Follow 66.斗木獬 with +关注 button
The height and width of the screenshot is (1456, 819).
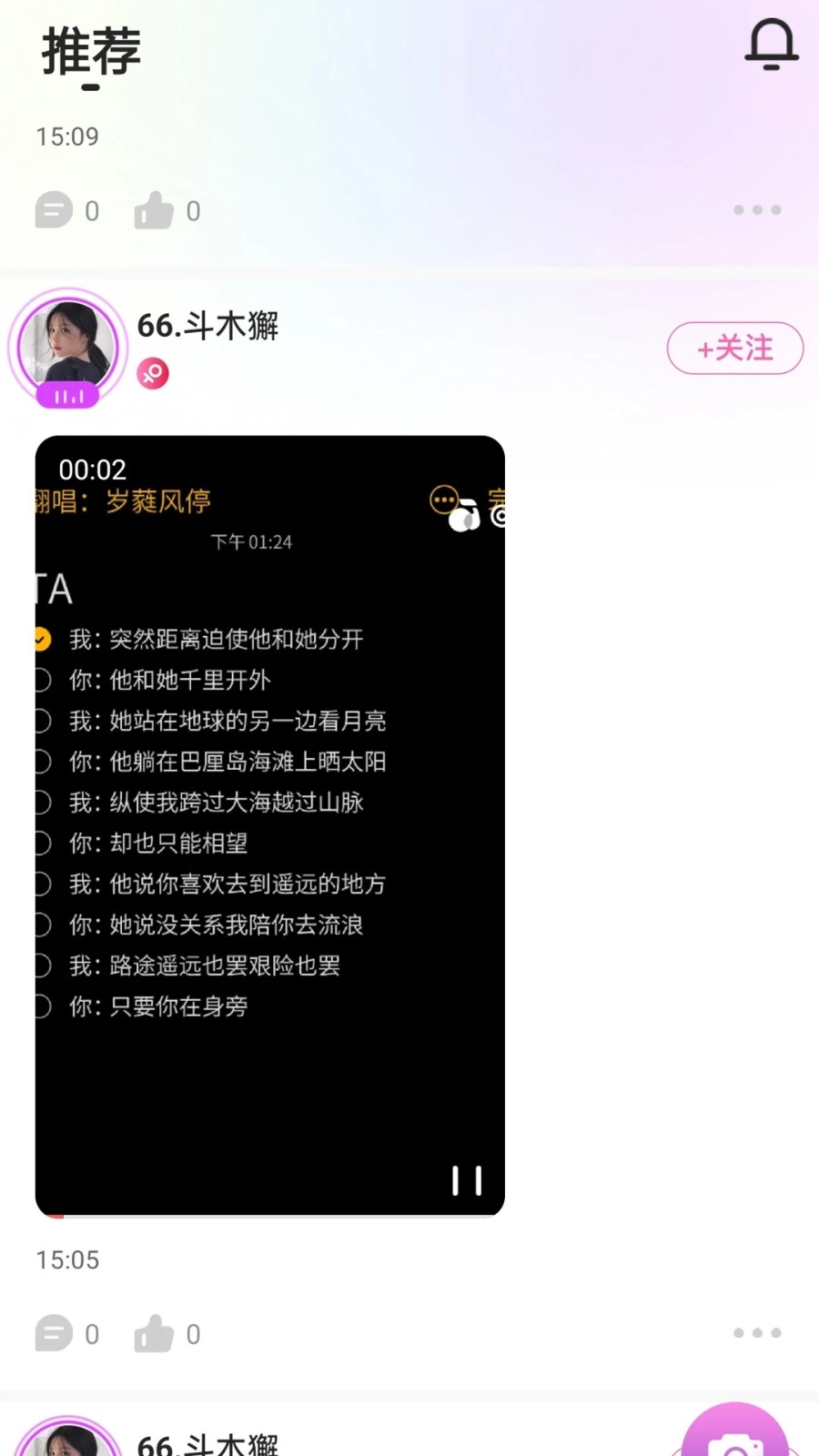coord(734,349)
